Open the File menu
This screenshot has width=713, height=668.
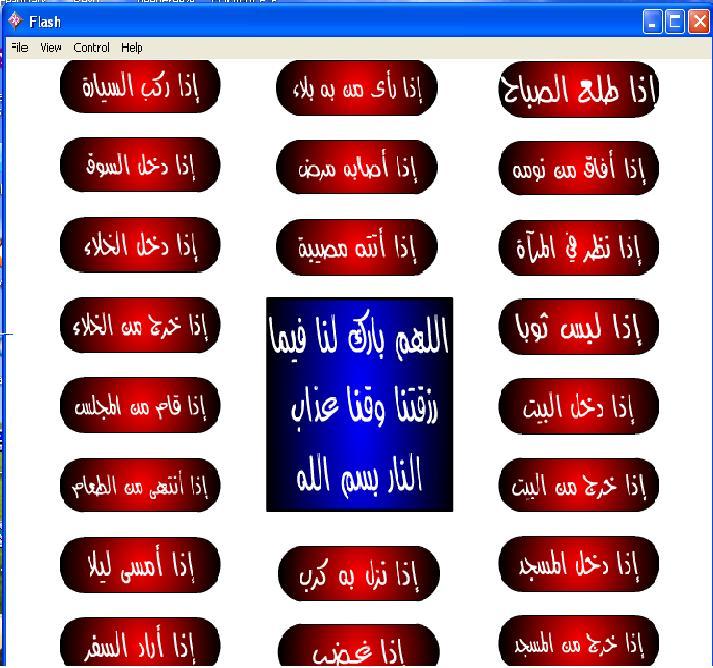[x=20, y=47]
